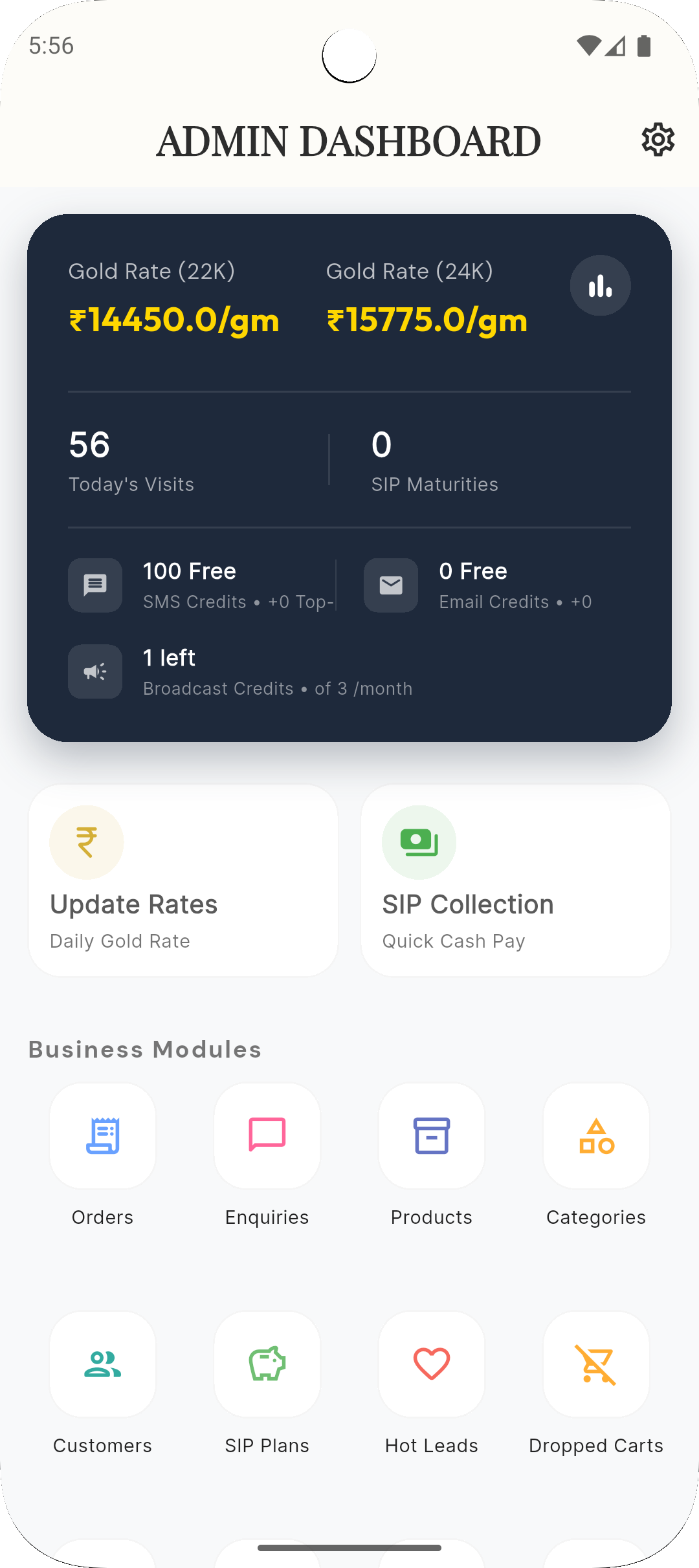699x1568 pixels.
Task: Tap the Broadcast Credits tile
Action: [x=240, y=672]
